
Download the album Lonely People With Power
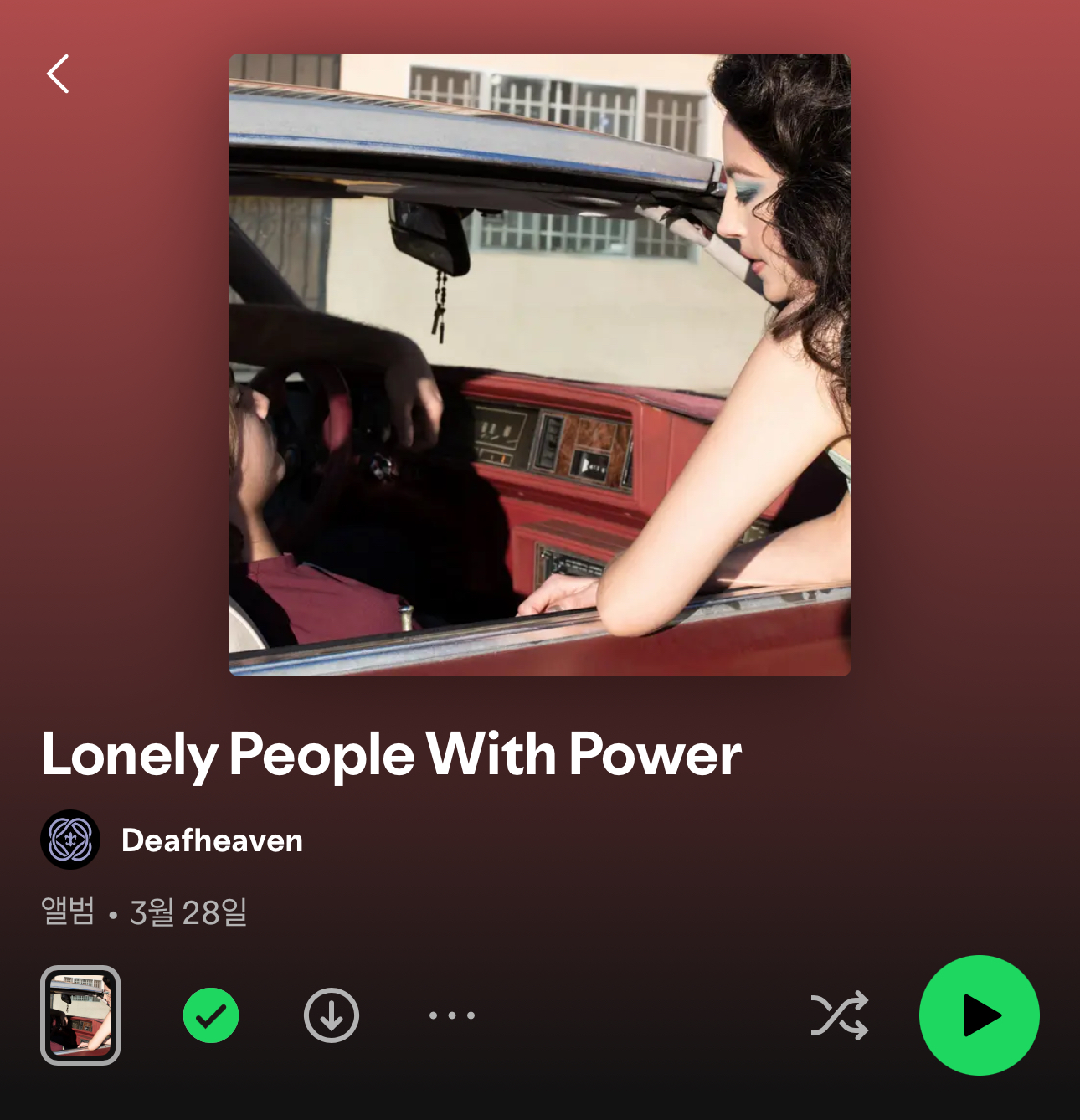pyautogui.click(x=332, y=1015)
